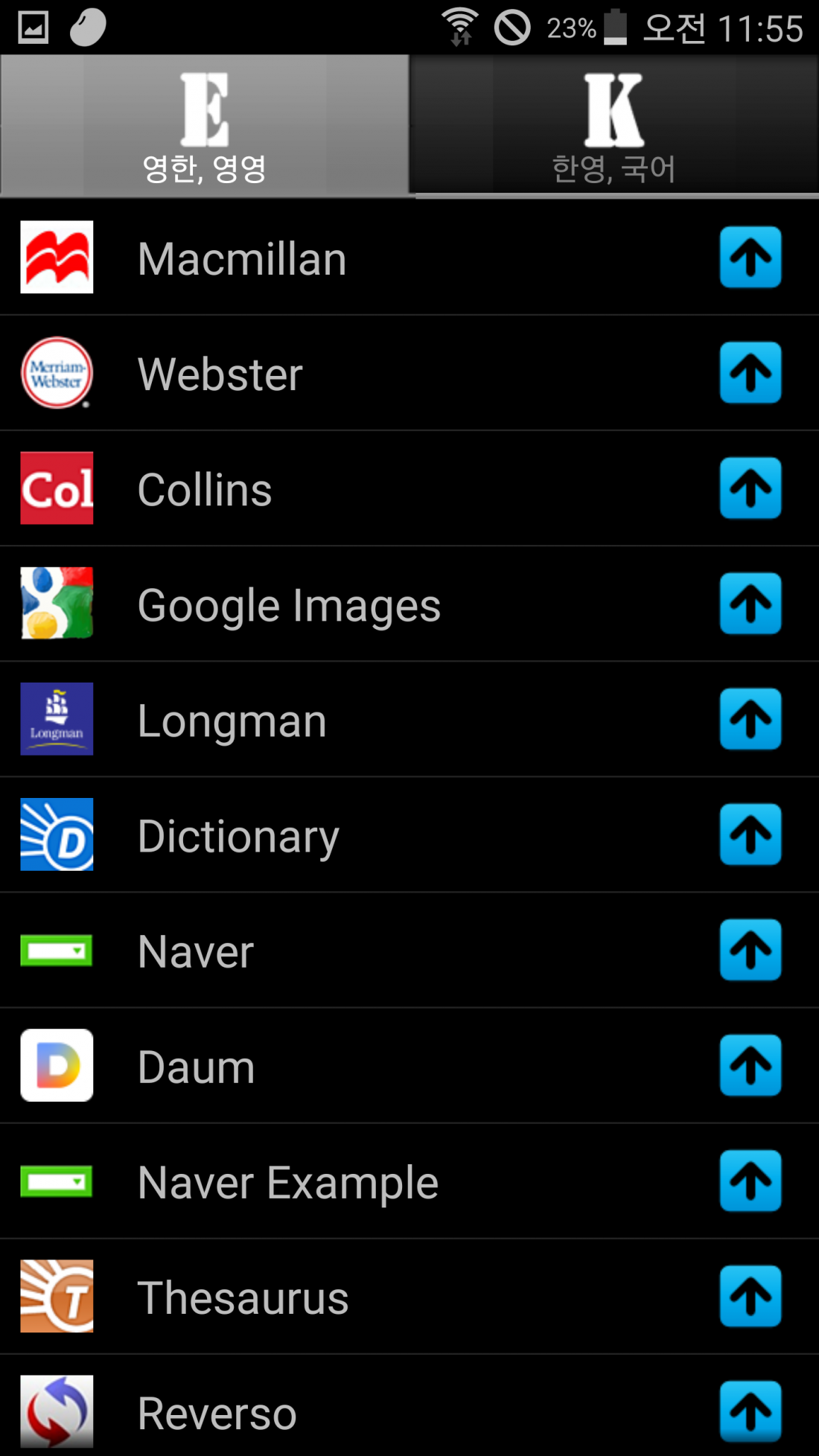Choose the Thesaurus row
This screenshot has height=1456, width=819.
pyautogui.click(x=243, y=1297)
